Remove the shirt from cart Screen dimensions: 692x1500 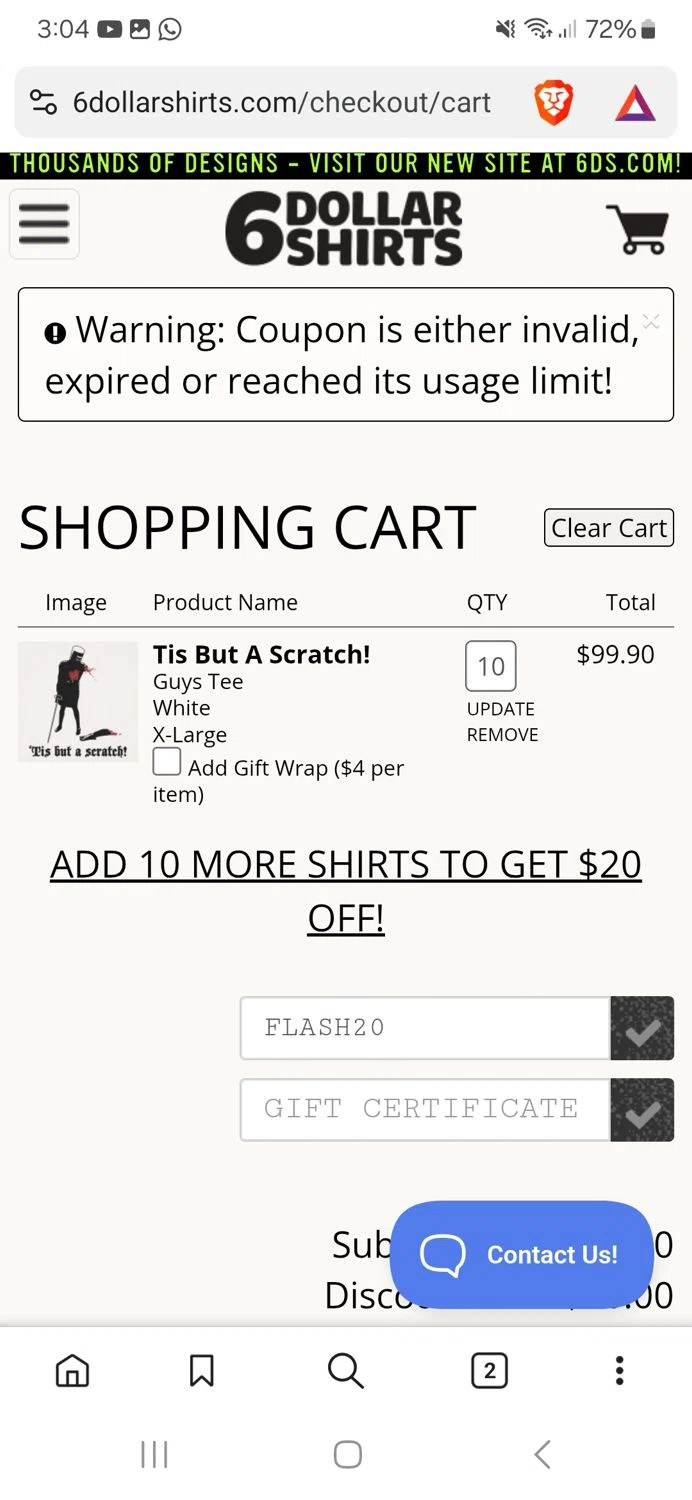click(x=502, y=735)
